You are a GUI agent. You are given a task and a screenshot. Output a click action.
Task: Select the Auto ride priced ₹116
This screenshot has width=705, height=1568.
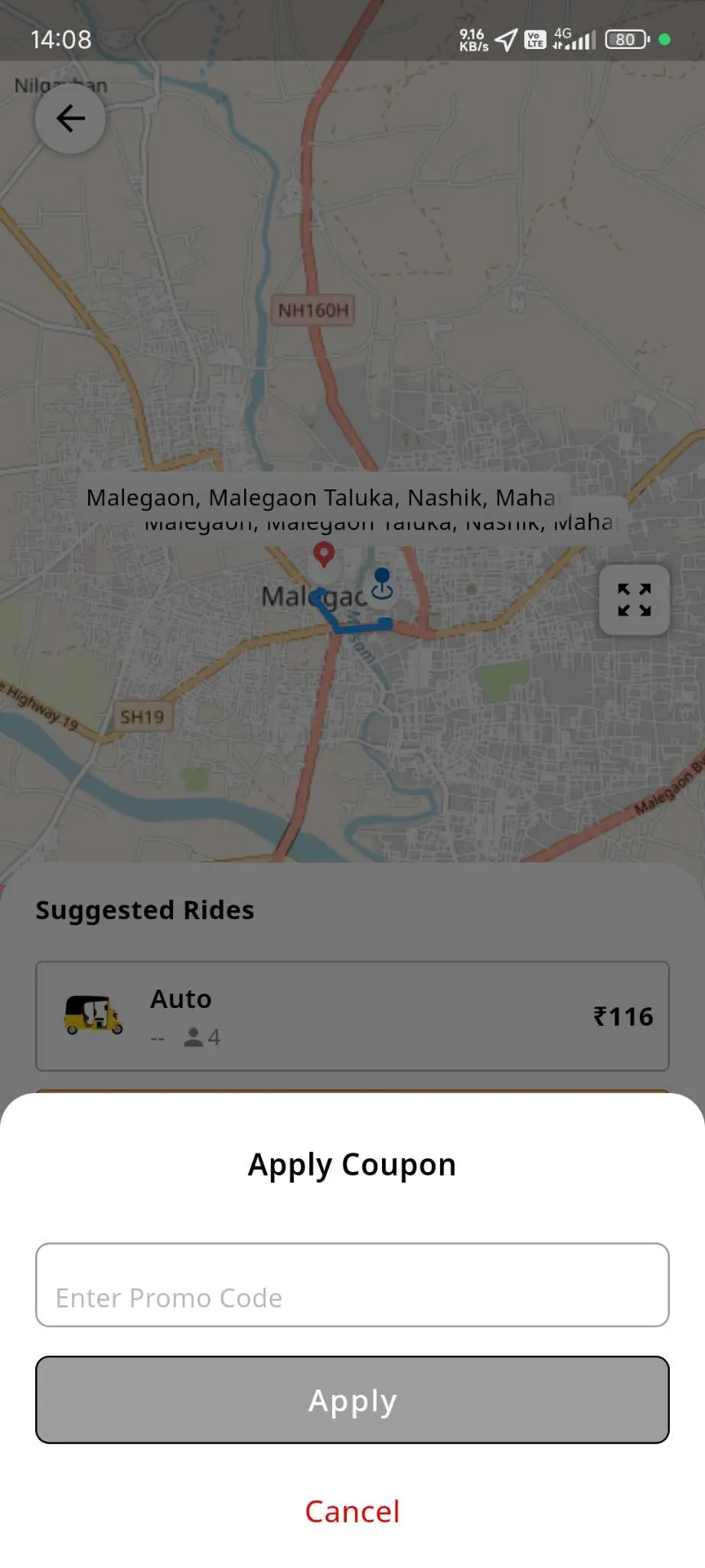(x=352, y=1015)
